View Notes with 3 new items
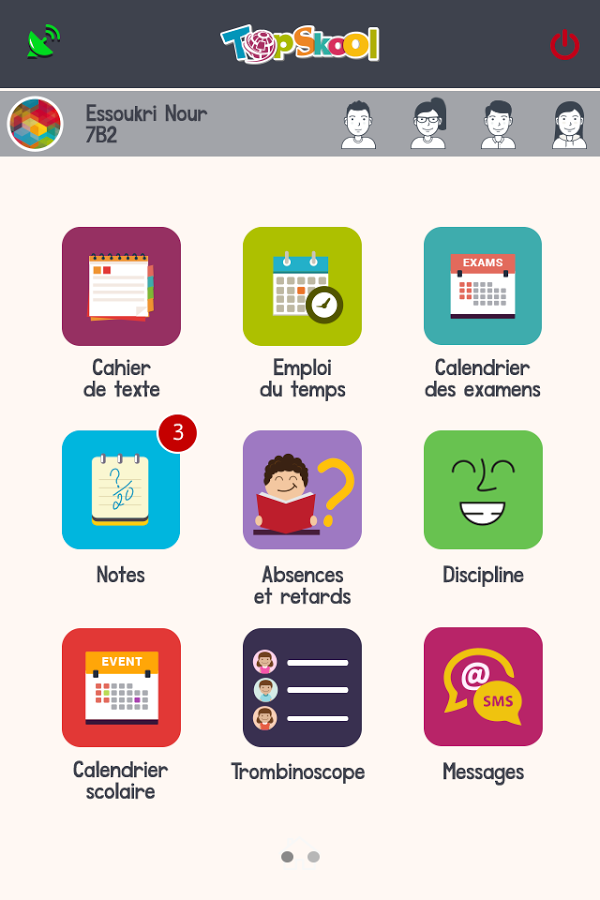600x900 pixels. point(121,490)
